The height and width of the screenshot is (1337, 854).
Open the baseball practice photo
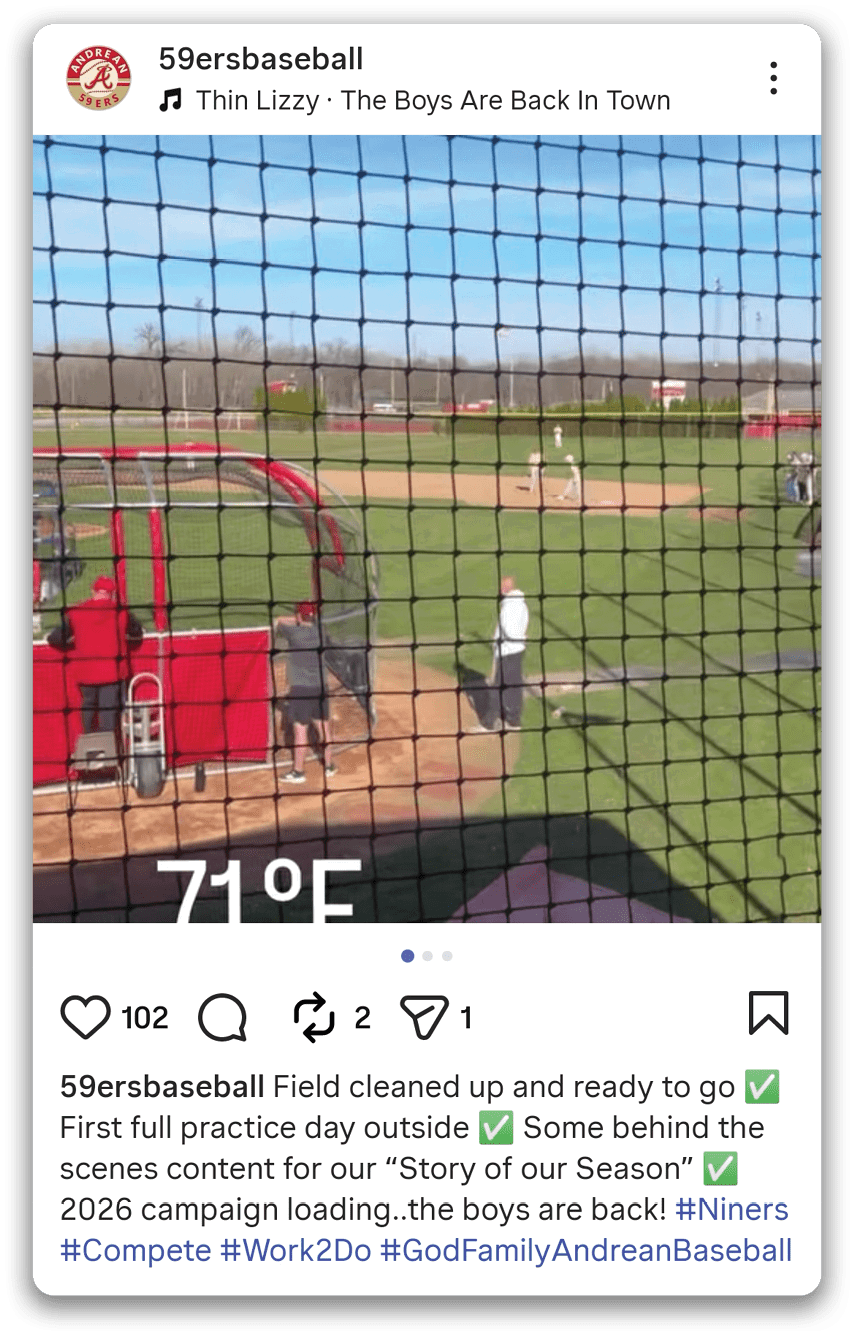(x=427, y=528)
